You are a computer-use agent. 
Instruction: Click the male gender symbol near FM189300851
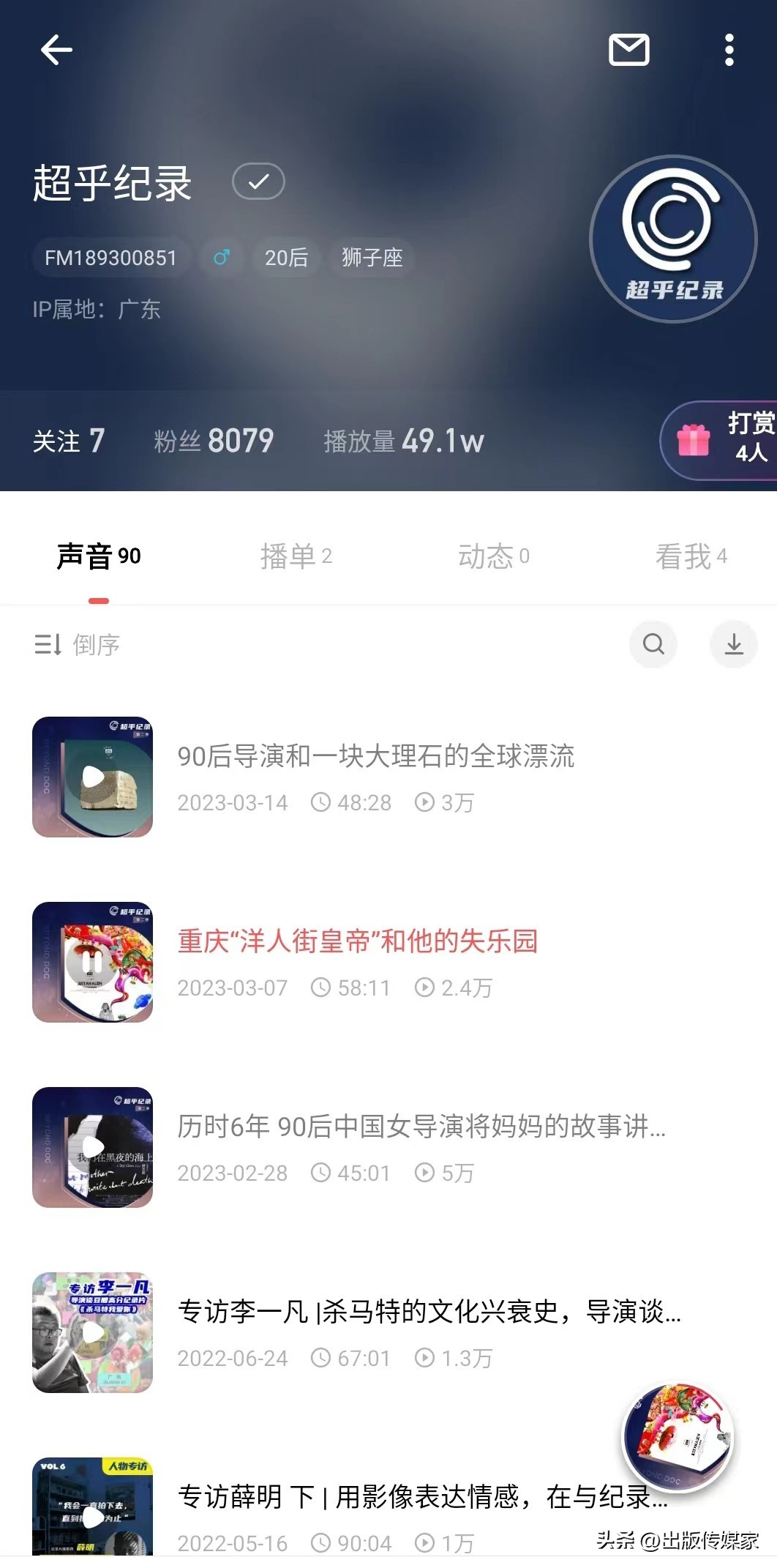point(222,258)
